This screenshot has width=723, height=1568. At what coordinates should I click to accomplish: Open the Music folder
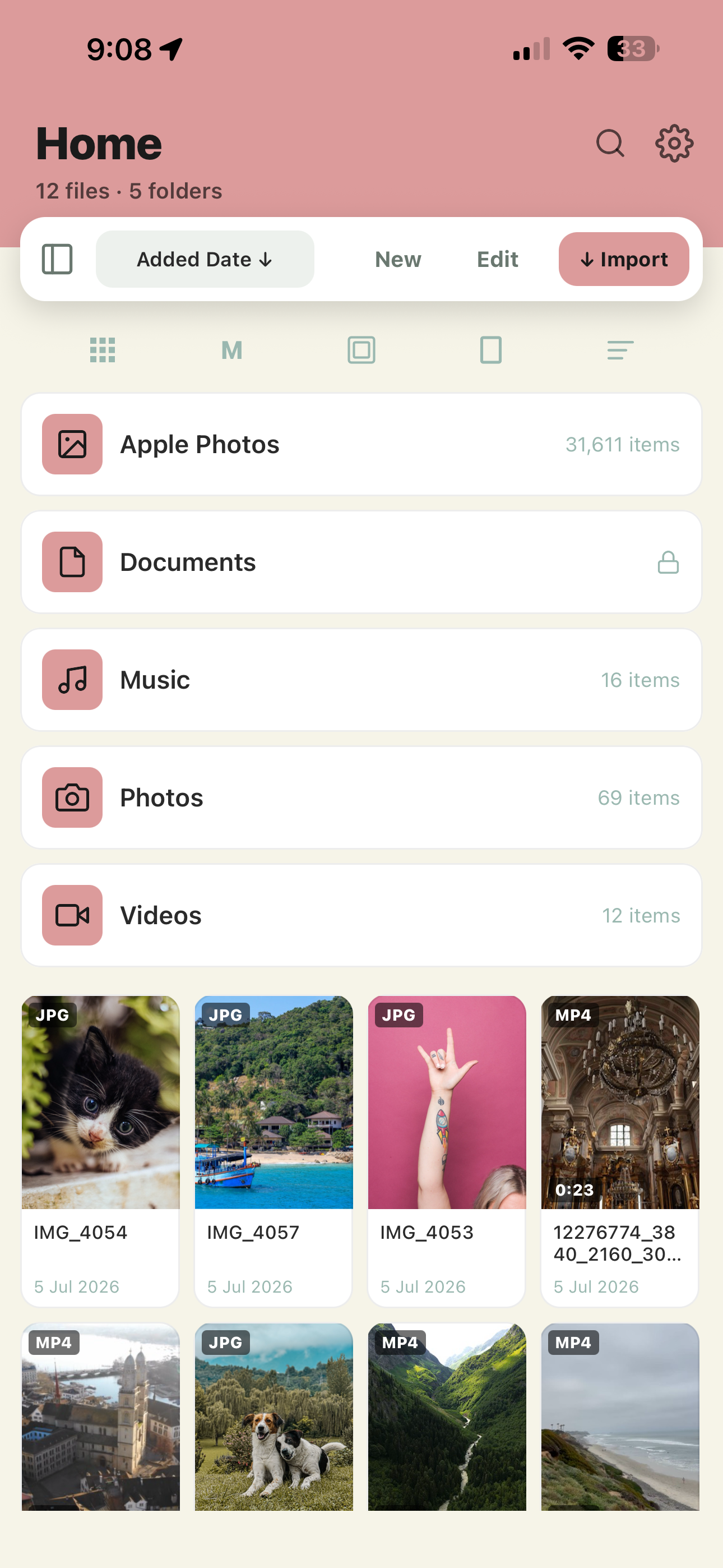pos(361,680)
